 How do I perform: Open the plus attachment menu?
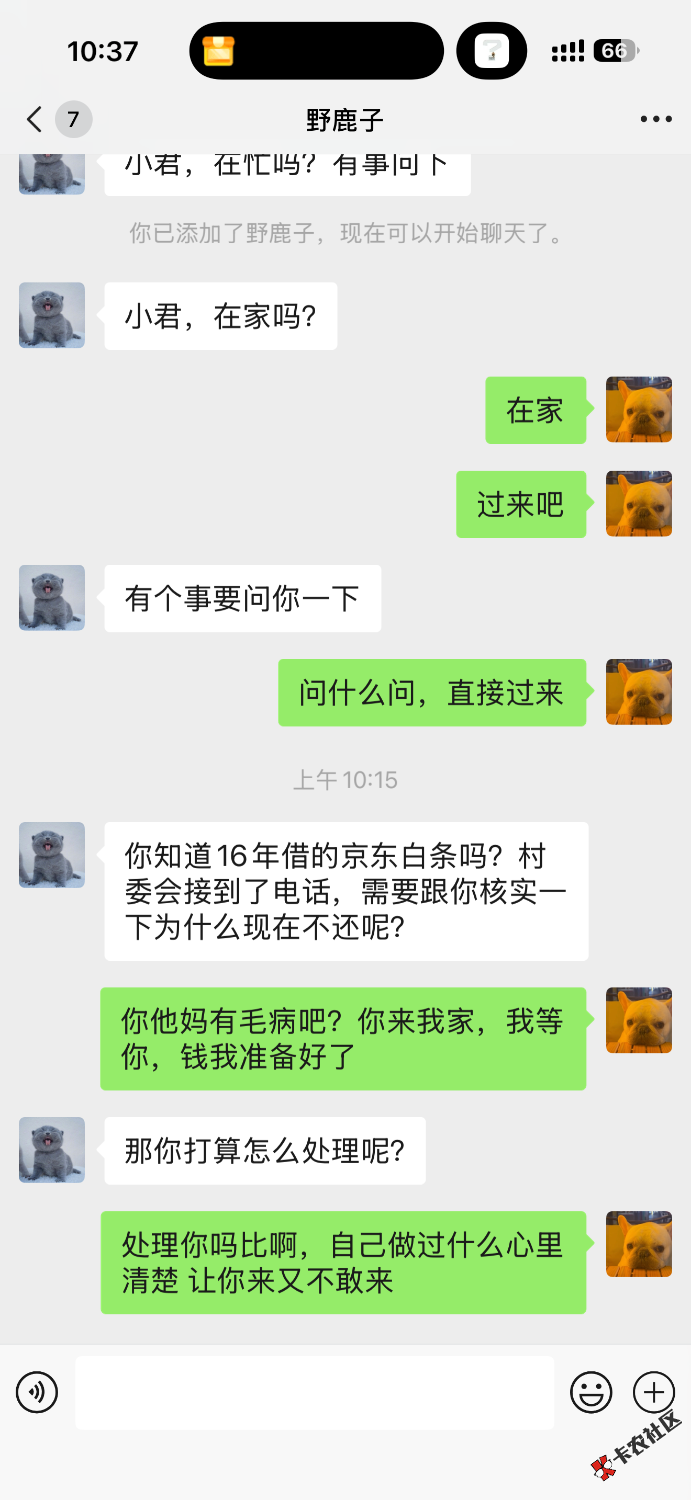point(654,1392)
